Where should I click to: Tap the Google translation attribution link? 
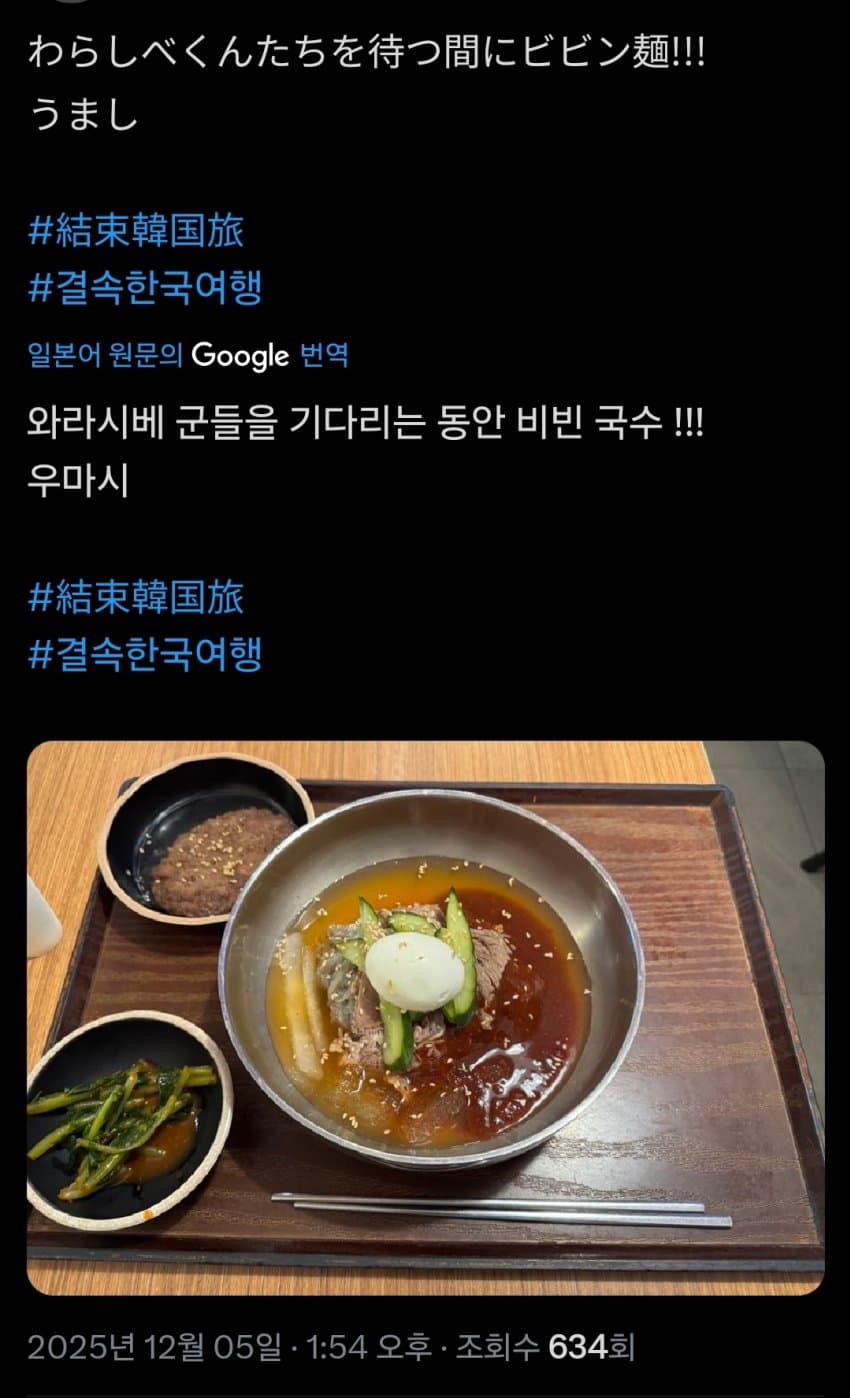click(x=188, y=355)
